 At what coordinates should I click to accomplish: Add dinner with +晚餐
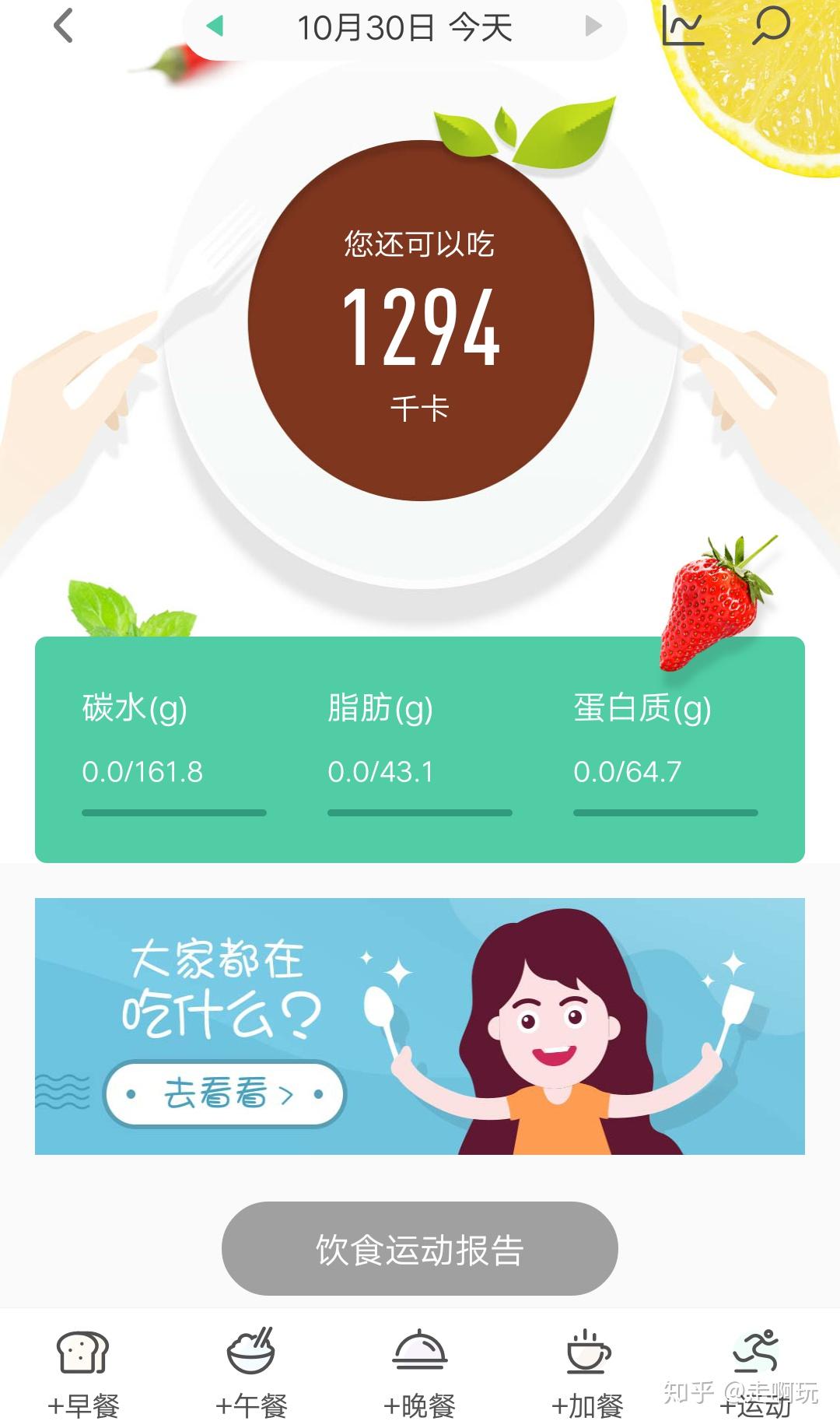click(x=419, y=1373)
